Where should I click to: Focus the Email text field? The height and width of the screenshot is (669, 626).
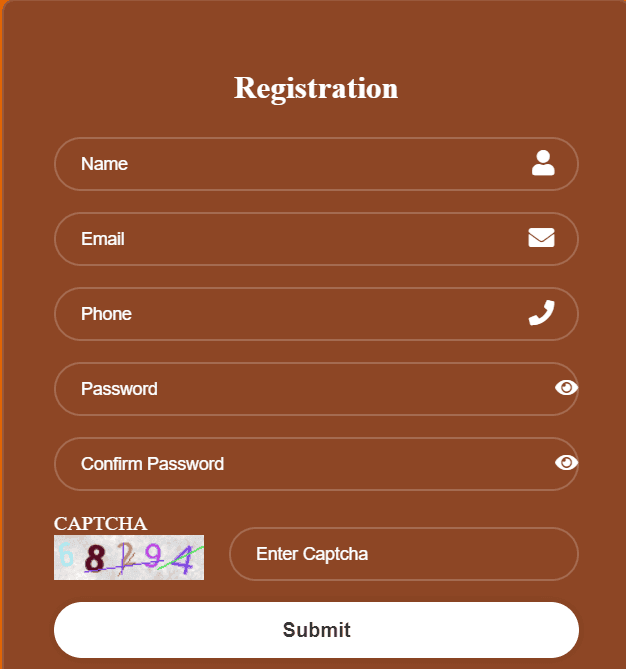pos(300,239)
